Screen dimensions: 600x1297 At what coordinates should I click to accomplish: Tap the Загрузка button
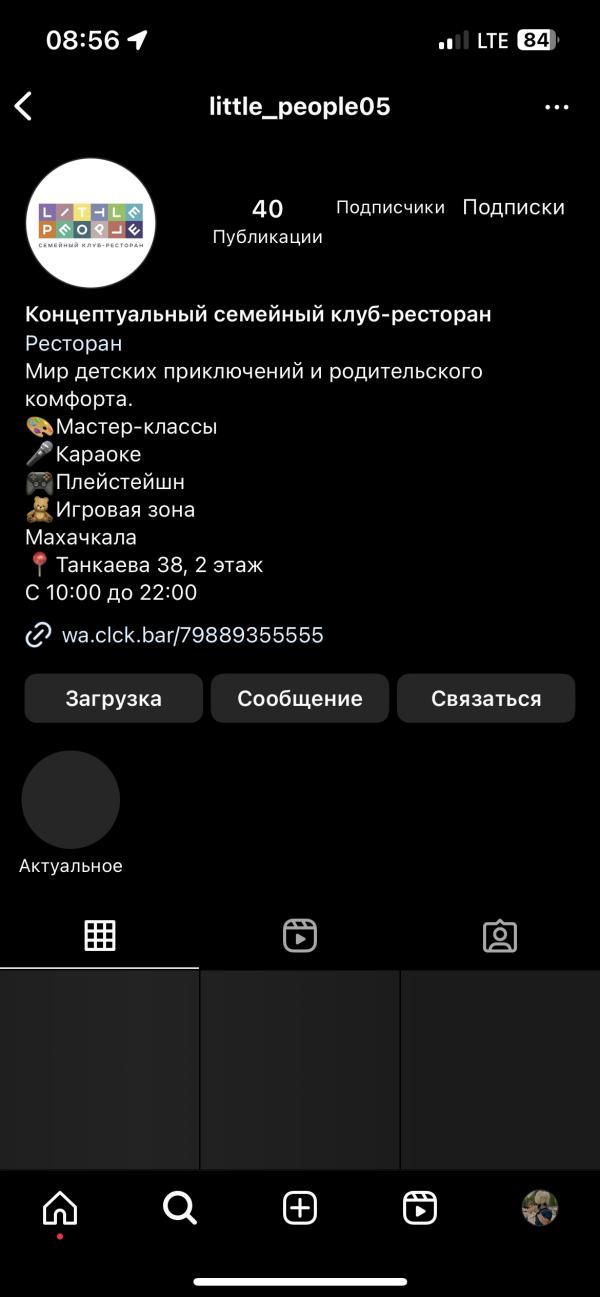pos(113,699)
